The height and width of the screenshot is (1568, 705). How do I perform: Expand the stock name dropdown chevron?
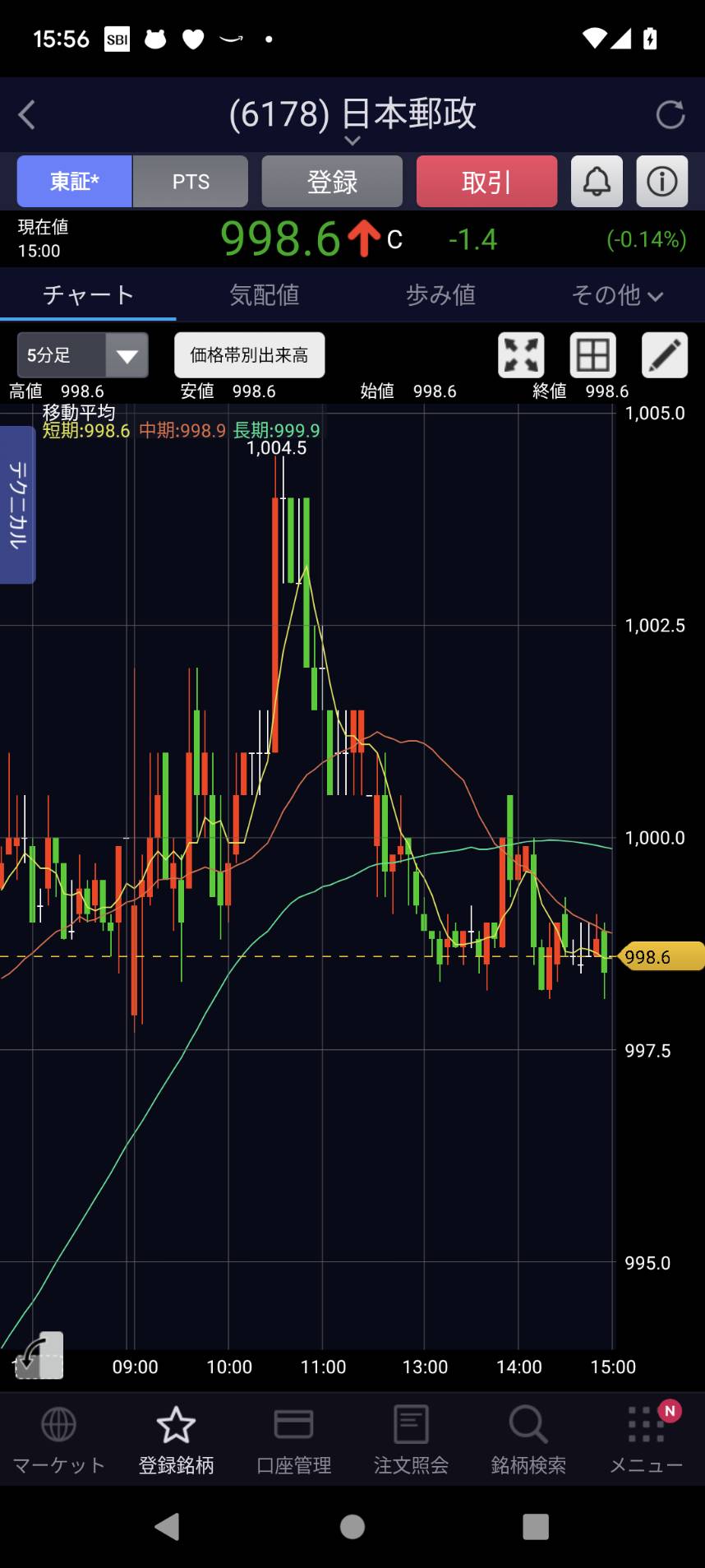point(352,141)
